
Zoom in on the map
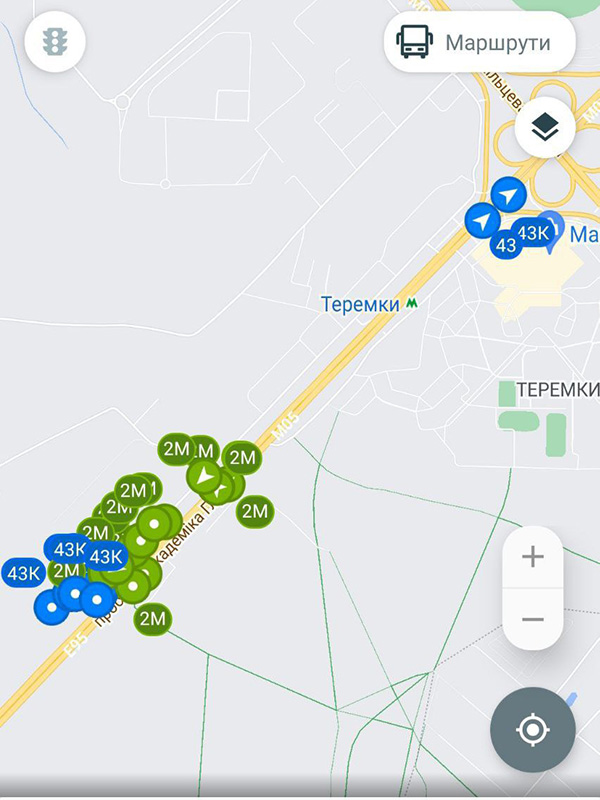tap(533, 557)
